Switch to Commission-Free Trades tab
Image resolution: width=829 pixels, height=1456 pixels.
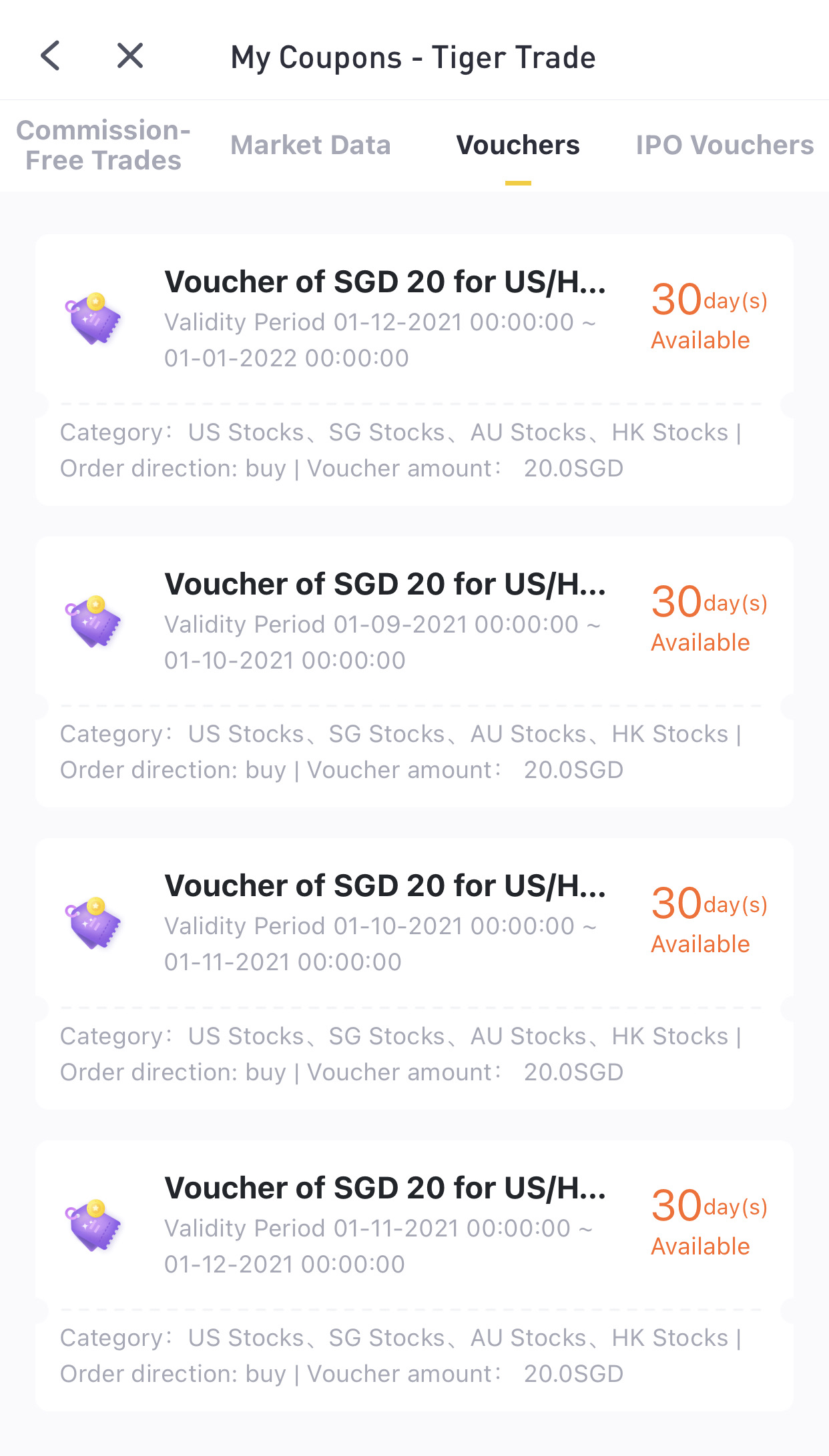click(x=103, y=145)
